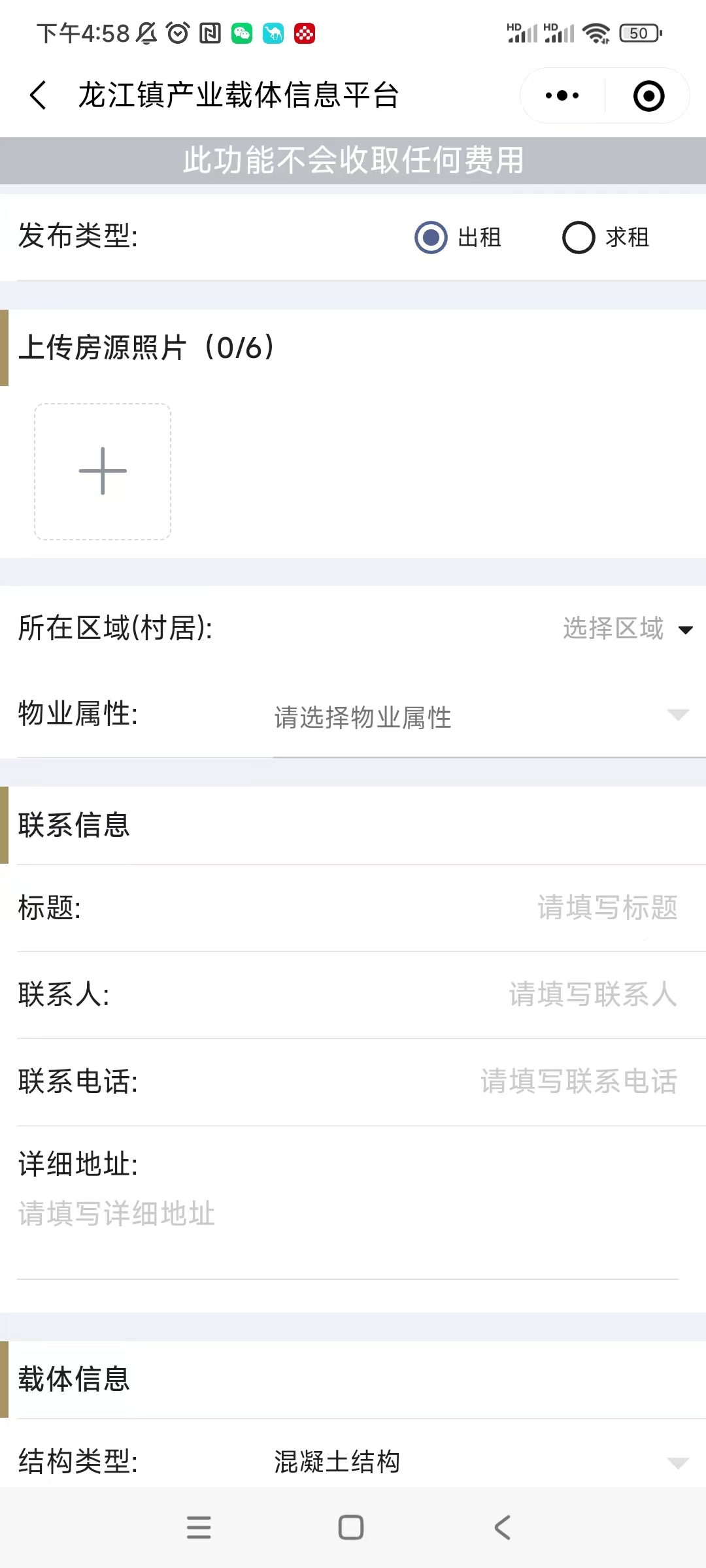Select the 求租 publish type
This screenshot has width=706, height=1568.
[x=605, y=237]
